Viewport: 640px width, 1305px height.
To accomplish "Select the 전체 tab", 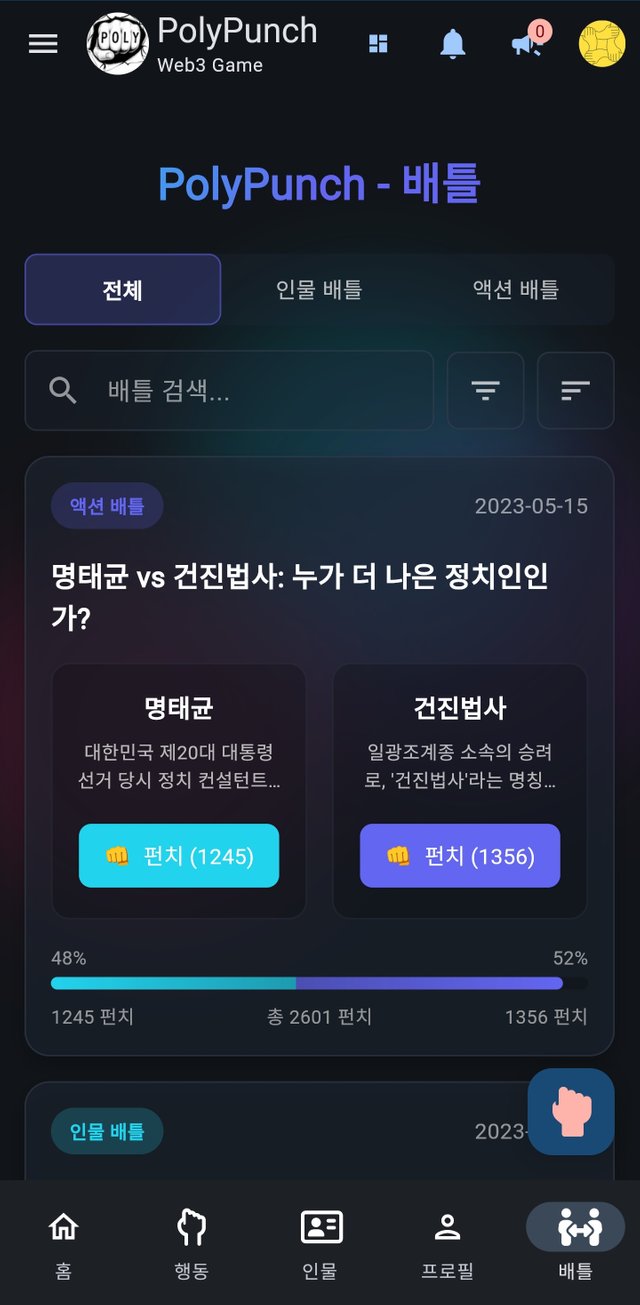I will tap(123, 289).
